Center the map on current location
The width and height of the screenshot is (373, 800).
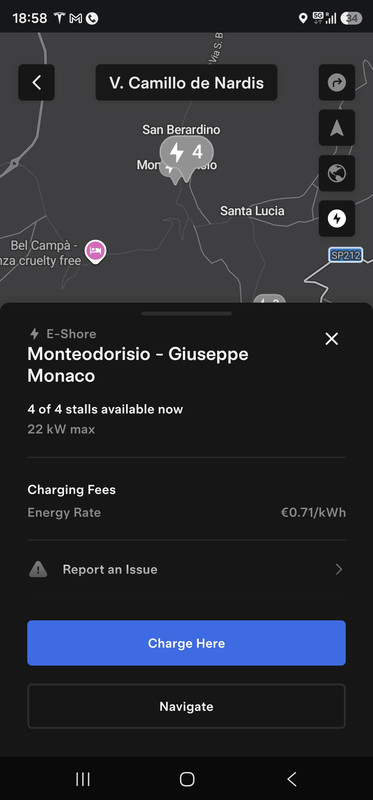point(337,128)
